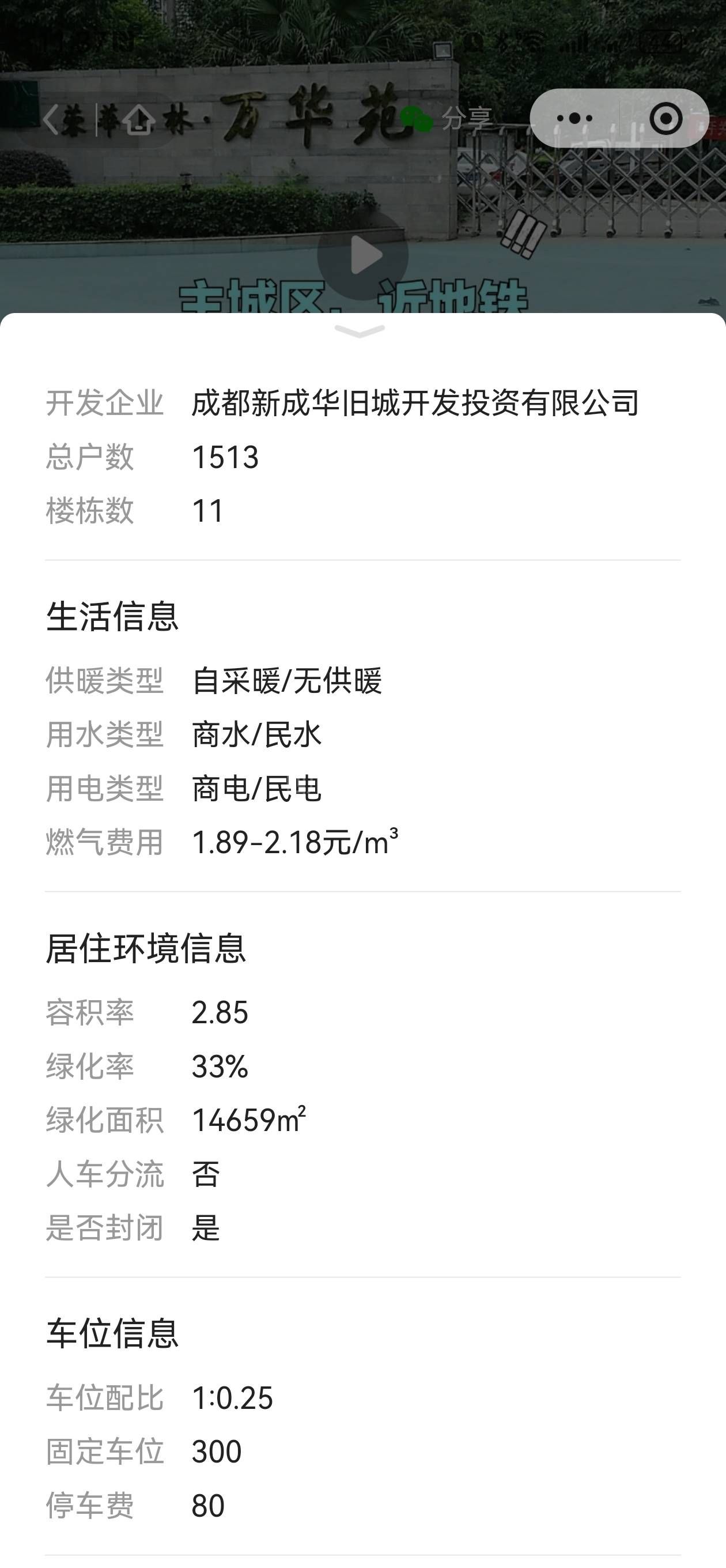
Task: Return to the mini program home page
Action: click(139, 119)
